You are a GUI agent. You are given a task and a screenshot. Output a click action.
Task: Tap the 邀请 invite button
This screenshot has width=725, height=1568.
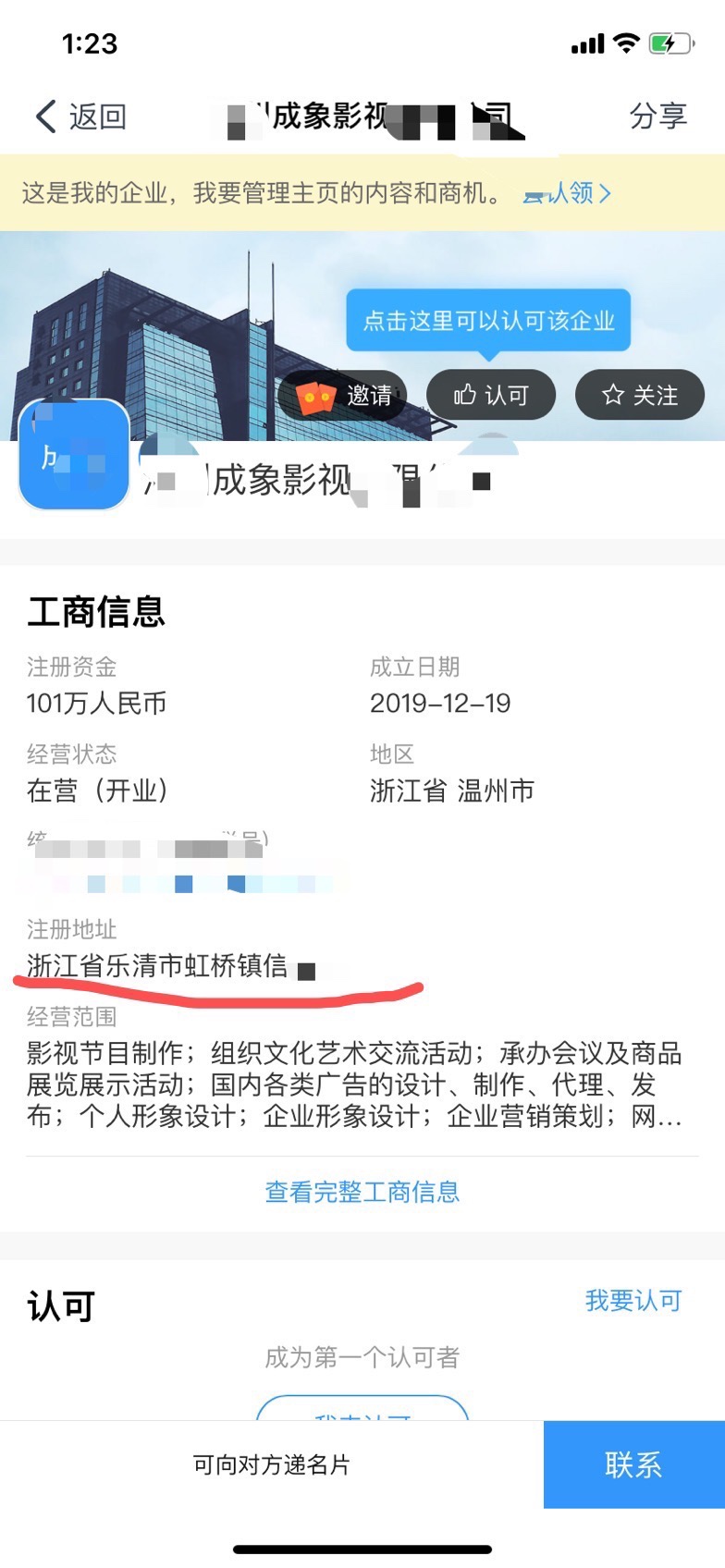click(x=343, y=396)
